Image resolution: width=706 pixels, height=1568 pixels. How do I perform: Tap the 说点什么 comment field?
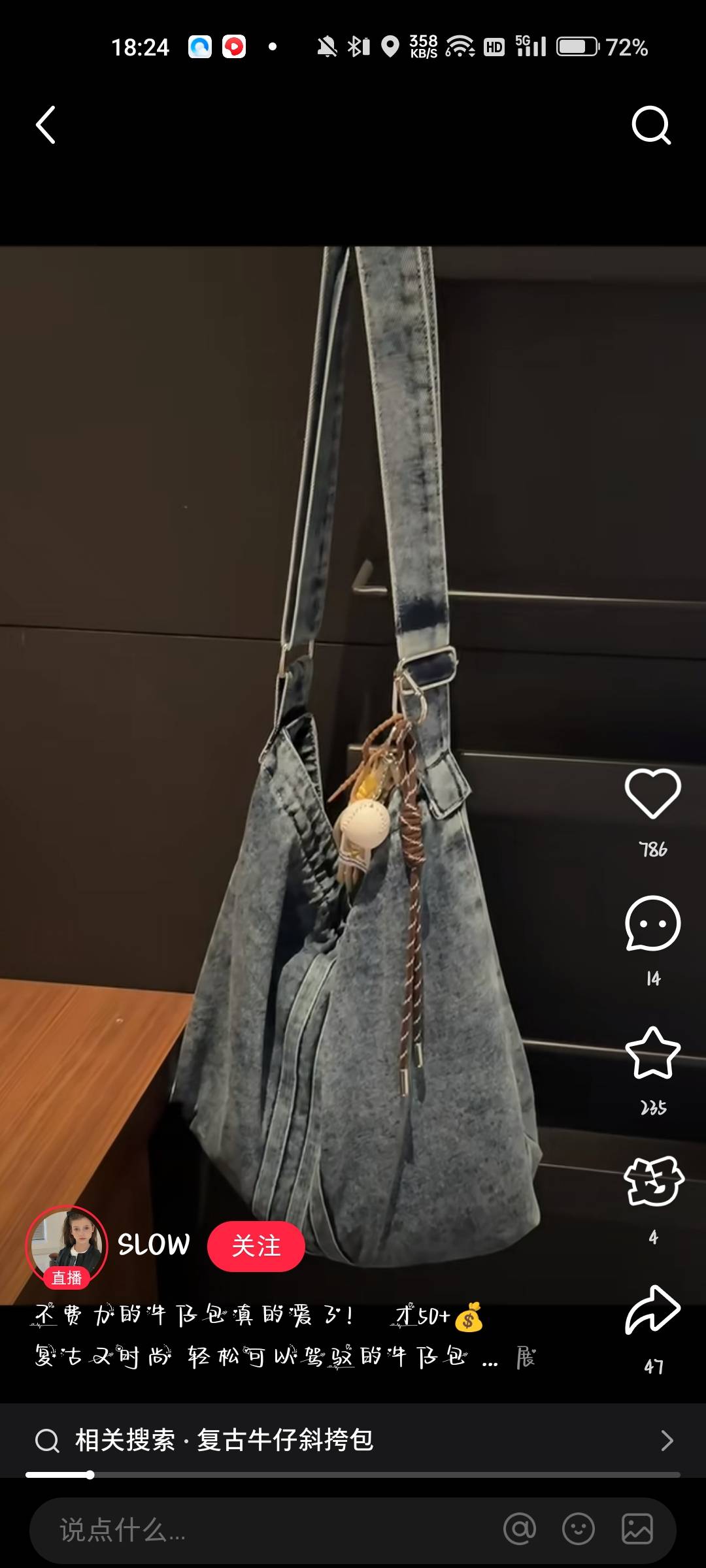(261, 1529)
